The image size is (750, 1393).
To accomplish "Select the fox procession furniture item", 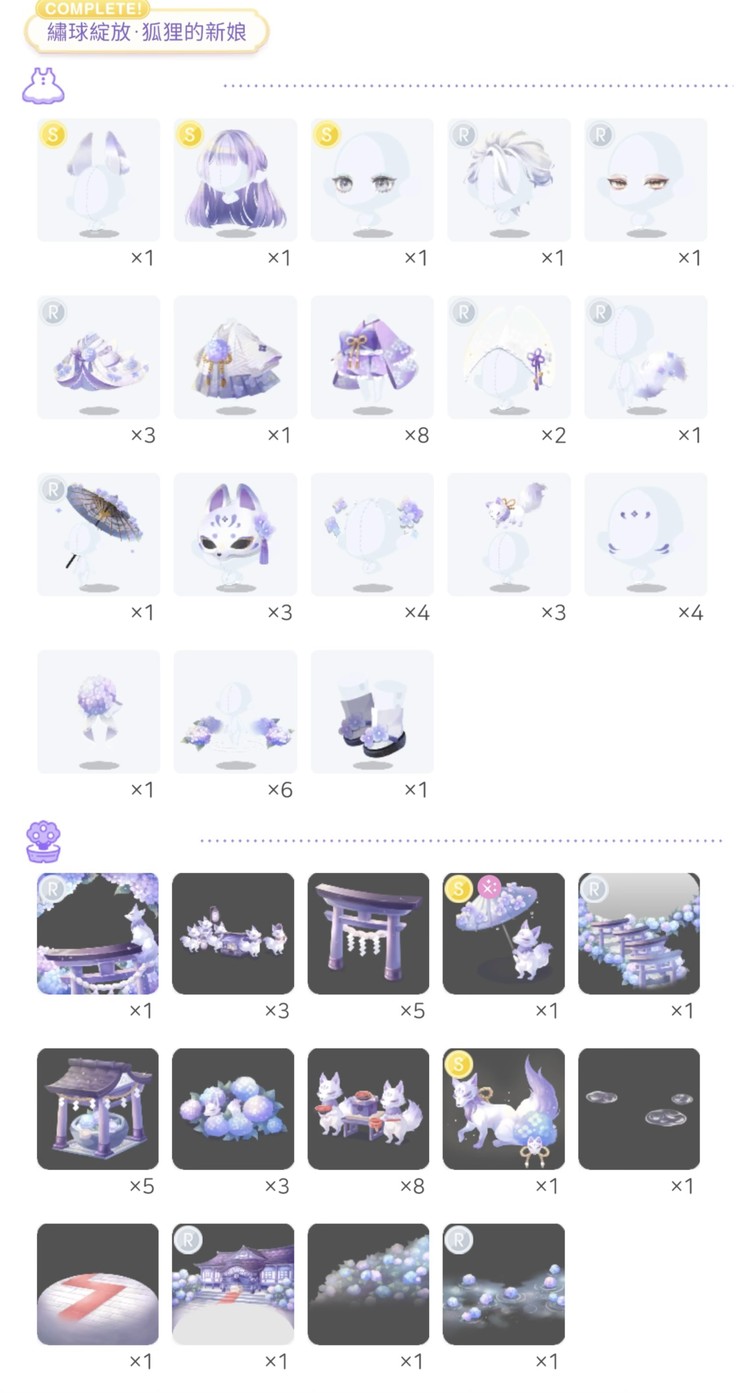I will tap(233, 933).
